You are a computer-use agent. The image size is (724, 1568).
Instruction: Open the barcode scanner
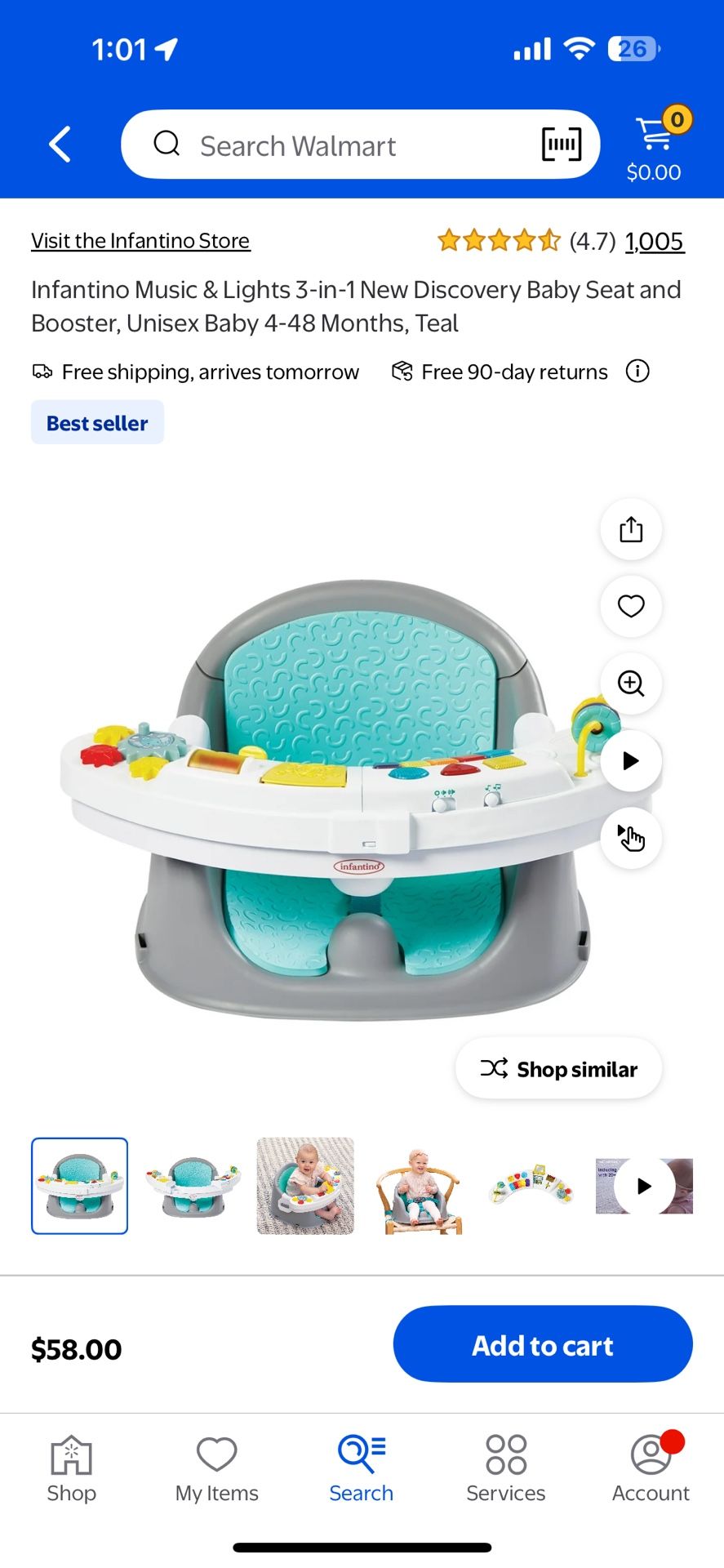[562, 145]
